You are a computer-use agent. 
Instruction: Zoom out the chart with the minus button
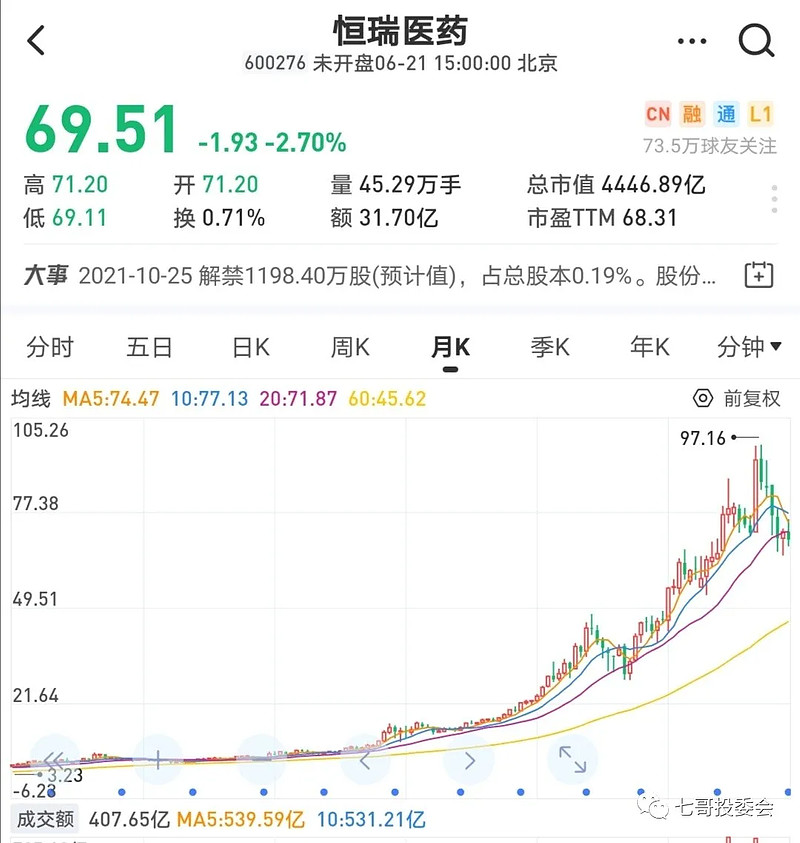pos(261,760)
